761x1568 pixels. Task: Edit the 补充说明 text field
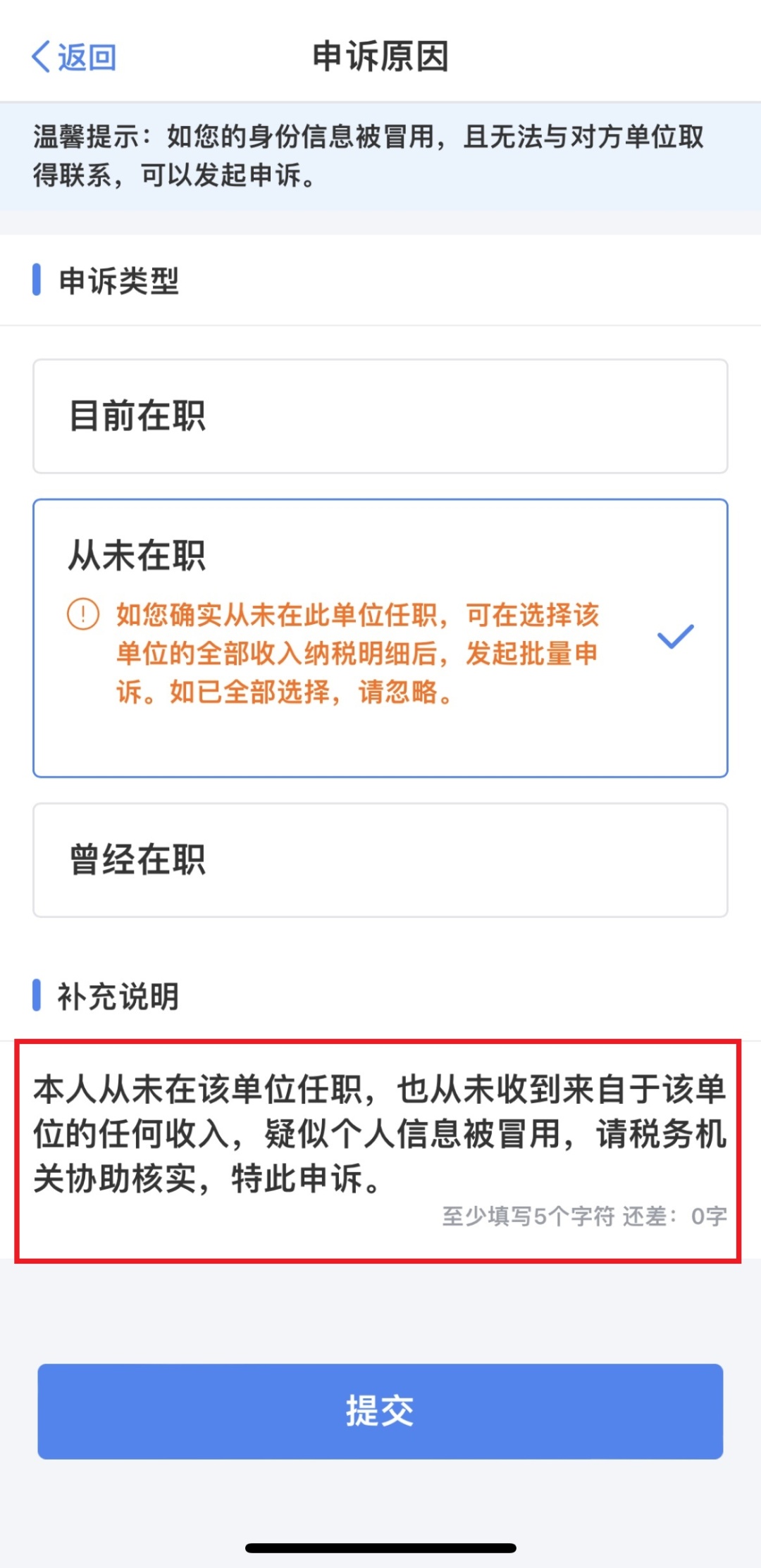pyautogui.click(x=378, y=1134)
